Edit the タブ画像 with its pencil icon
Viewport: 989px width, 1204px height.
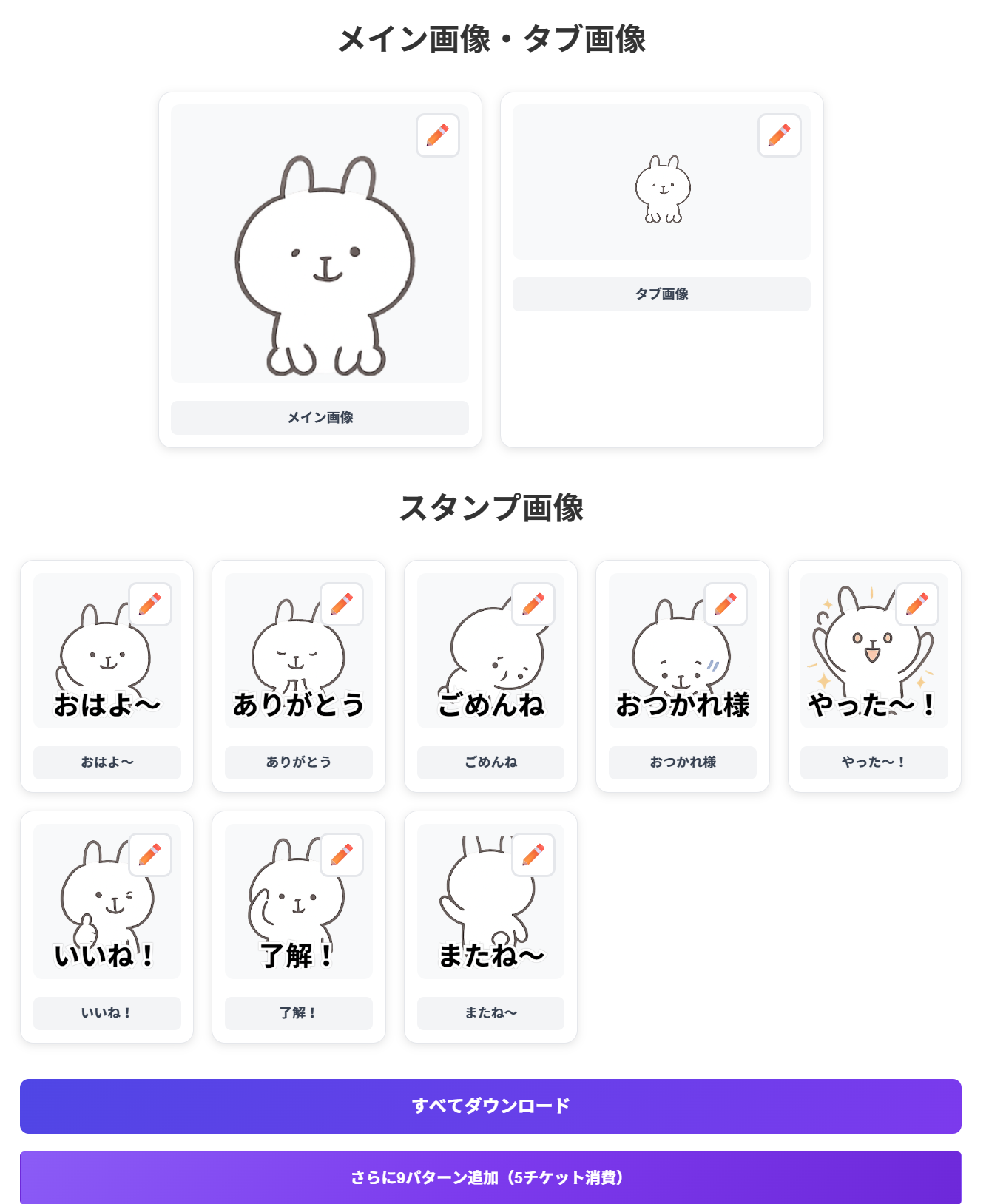pyautogui.click(x=780, y=135)
